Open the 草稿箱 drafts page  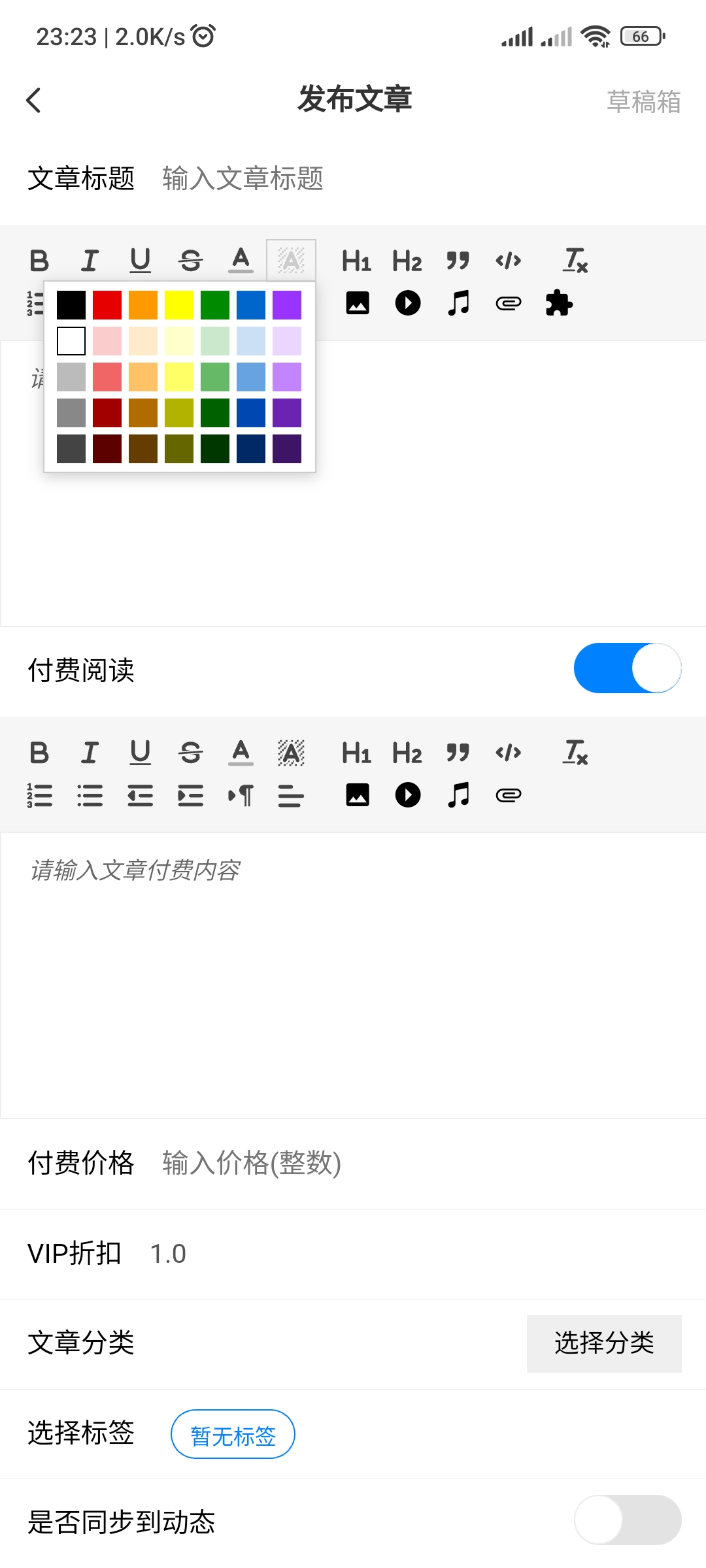[x=644, y=100]
